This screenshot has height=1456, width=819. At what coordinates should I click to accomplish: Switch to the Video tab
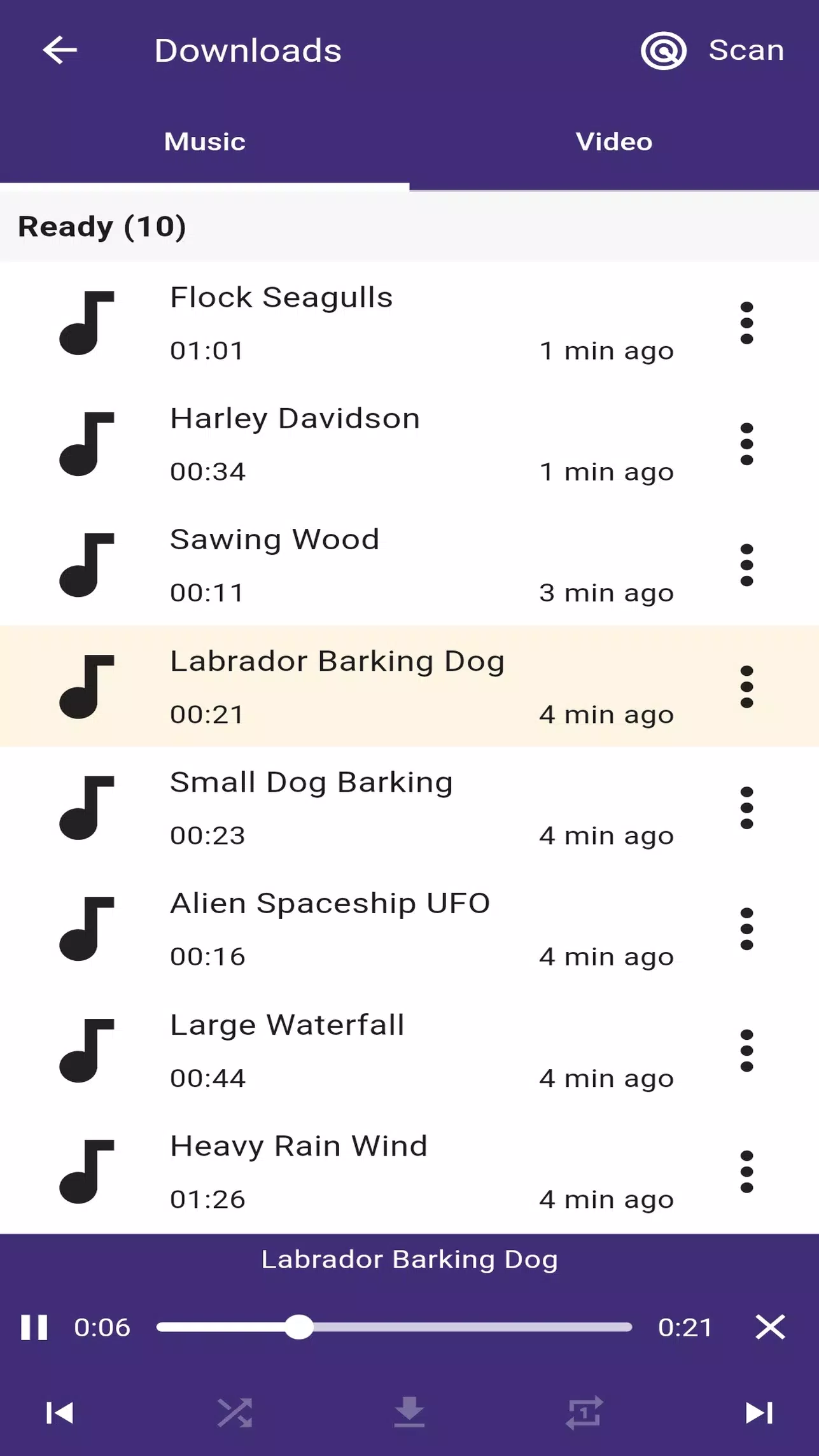point(614,142)
